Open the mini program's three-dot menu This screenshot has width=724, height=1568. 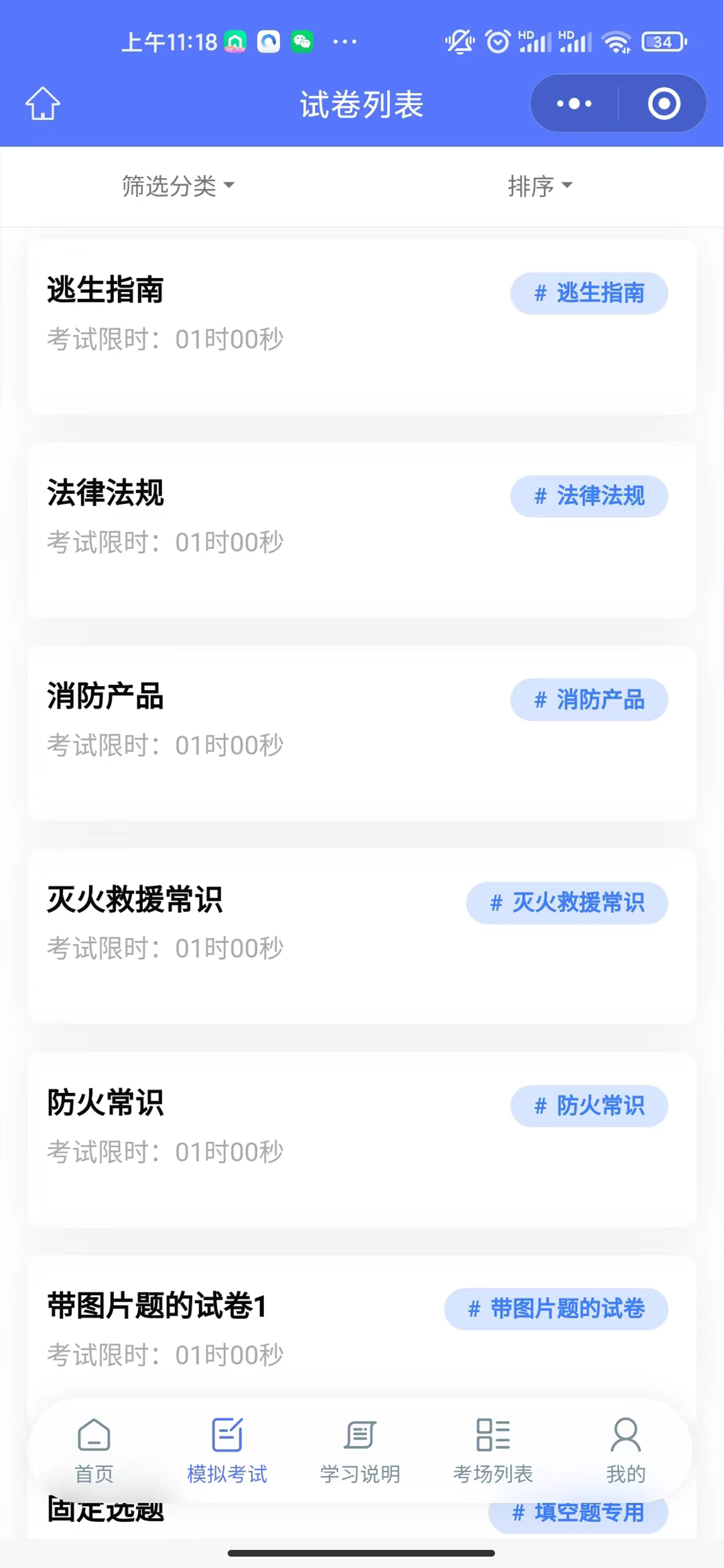click(574, 104)
